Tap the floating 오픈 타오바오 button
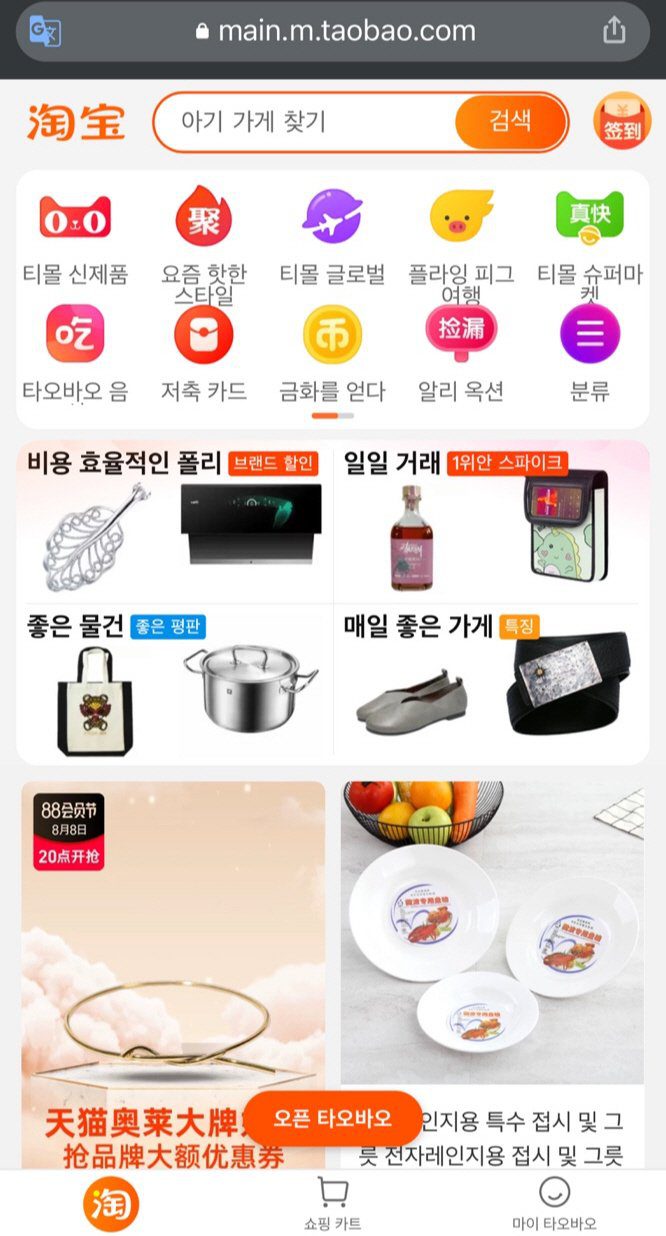 pyautogui.click(x=333, y=1119)
